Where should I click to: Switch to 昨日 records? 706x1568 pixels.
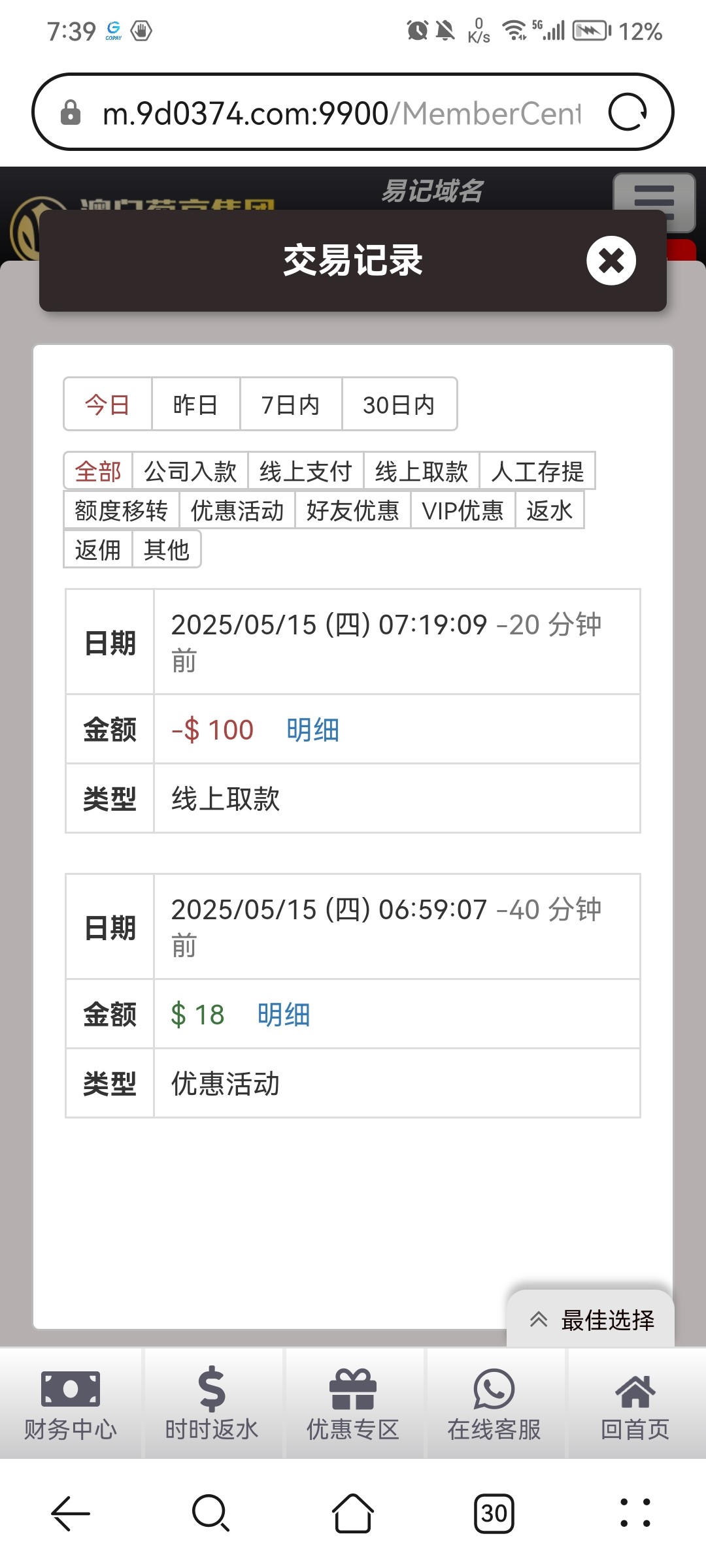coord(195,404)
